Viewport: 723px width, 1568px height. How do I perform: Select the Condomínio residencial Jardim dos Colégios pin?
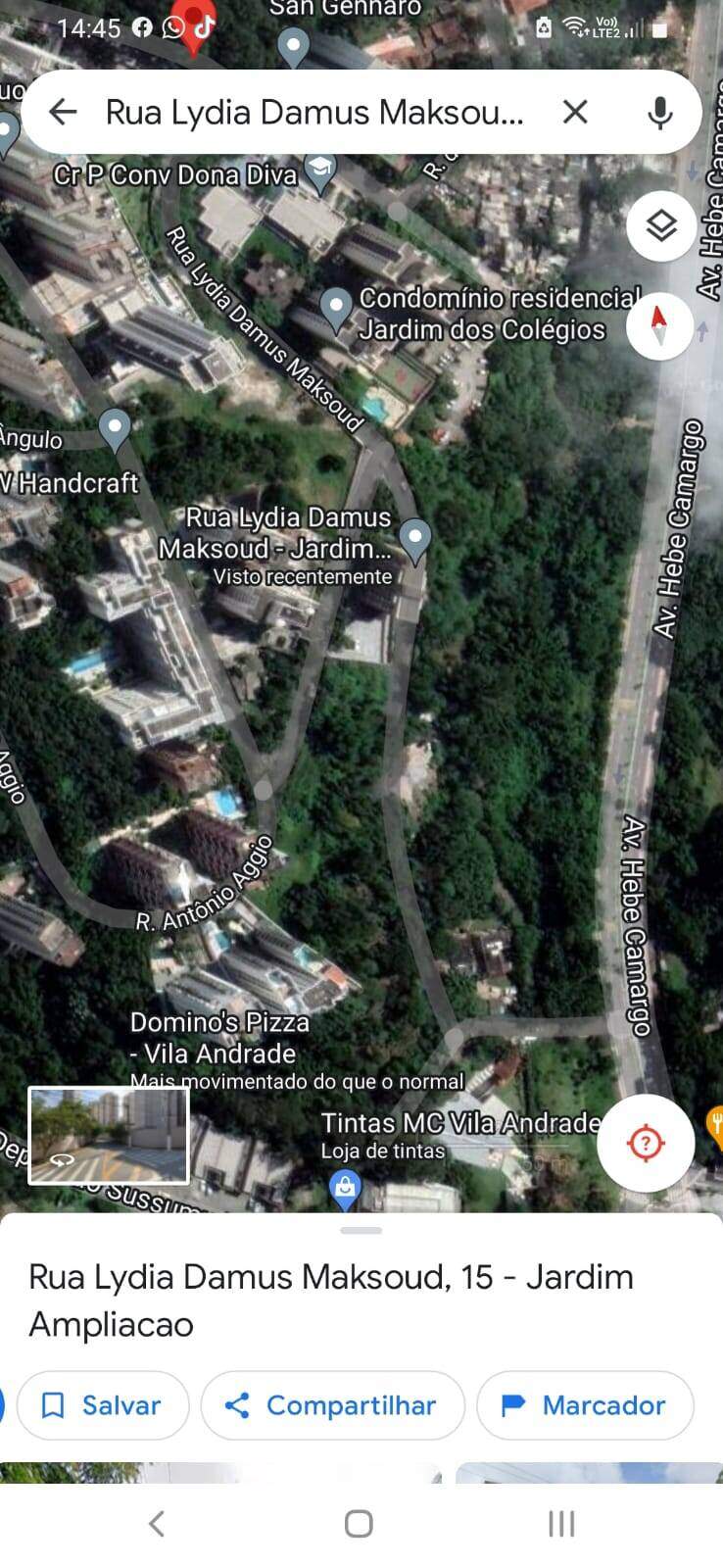pyautogui.click(x=336, y=310)
